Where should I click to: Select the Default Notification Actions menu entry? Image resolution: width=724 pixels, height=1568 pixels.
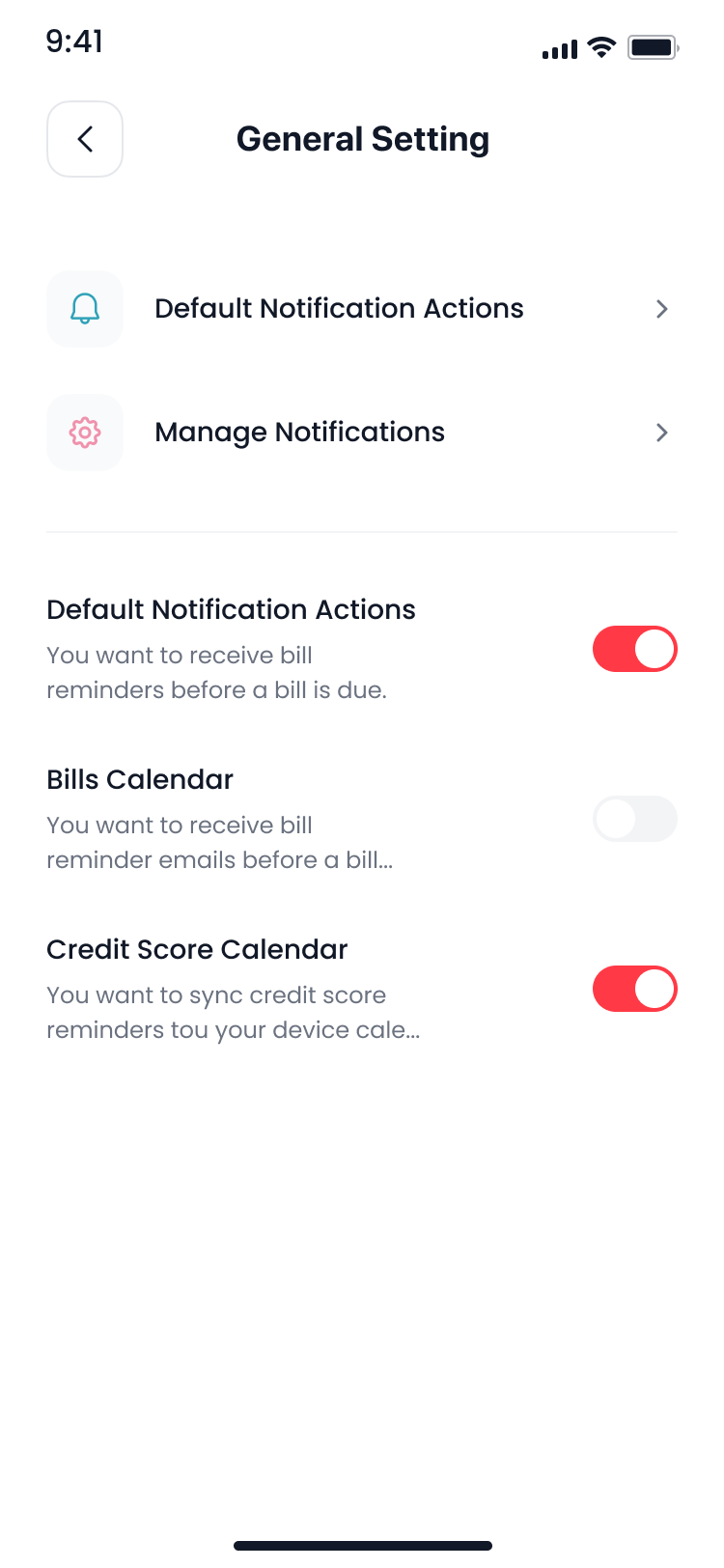click(339, 309)
